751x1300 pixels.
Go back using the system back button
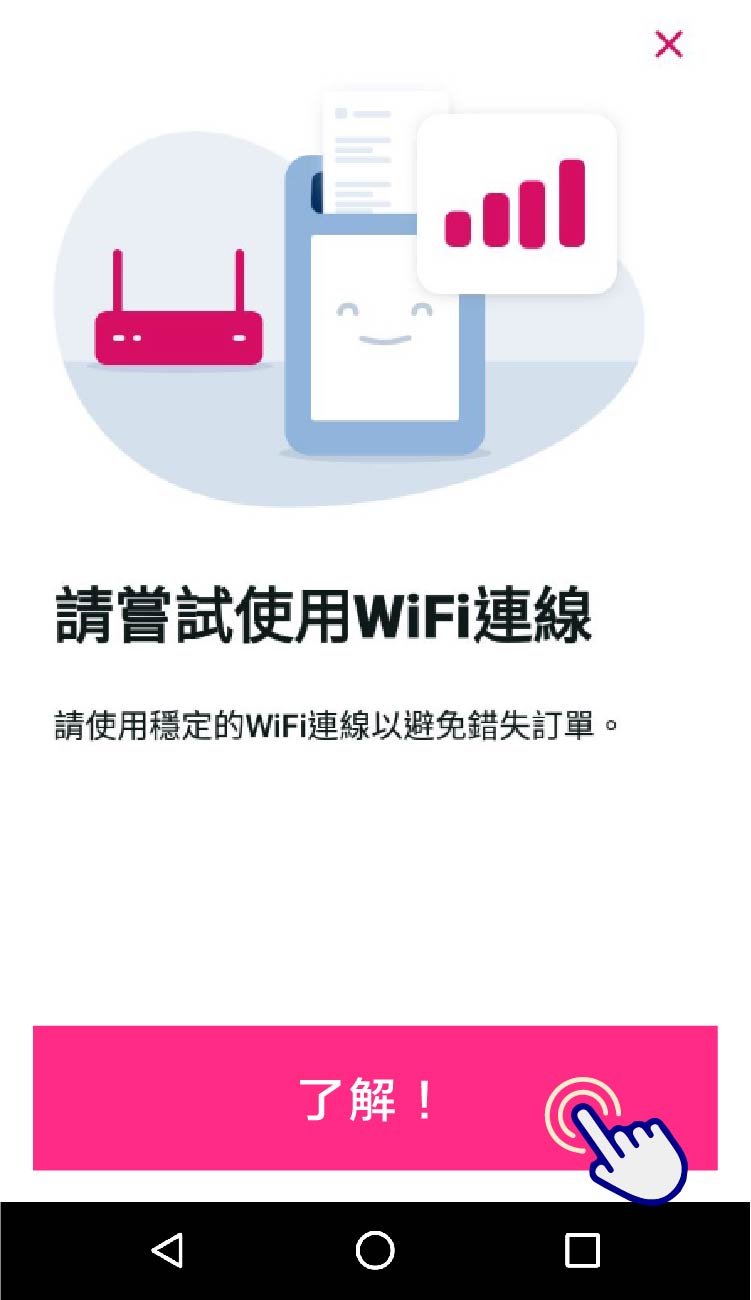click(x=167, y=1250)
